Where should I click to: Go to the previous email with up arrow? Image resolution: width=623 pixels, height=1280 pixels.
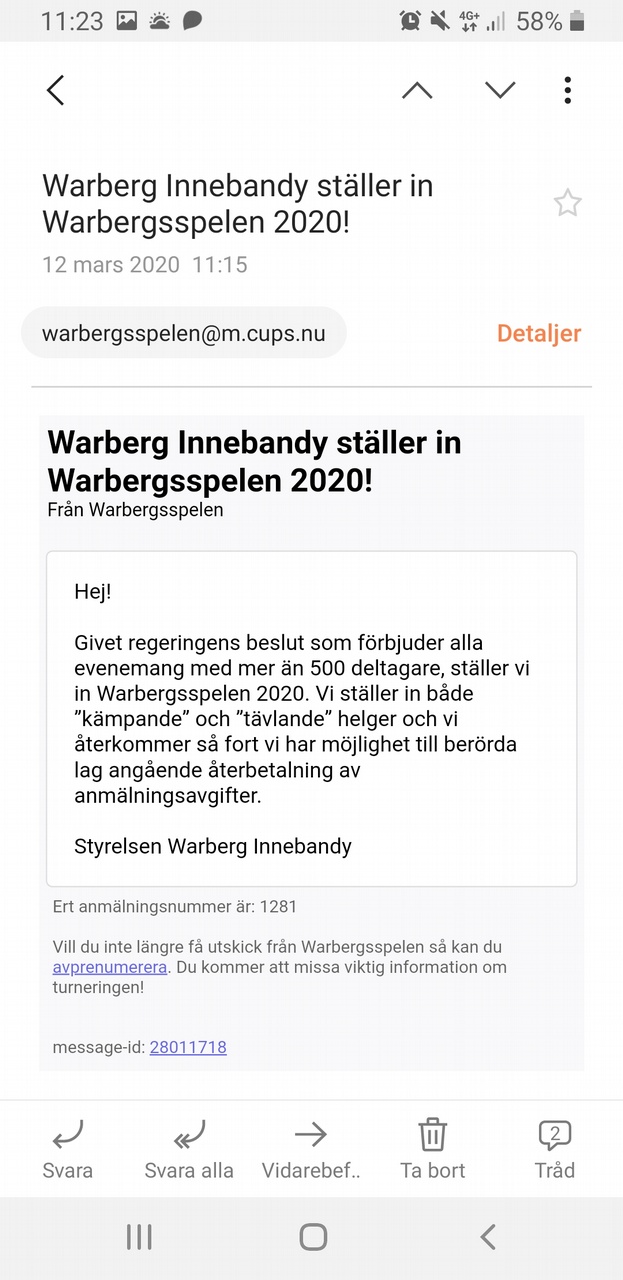coord(417,90)
